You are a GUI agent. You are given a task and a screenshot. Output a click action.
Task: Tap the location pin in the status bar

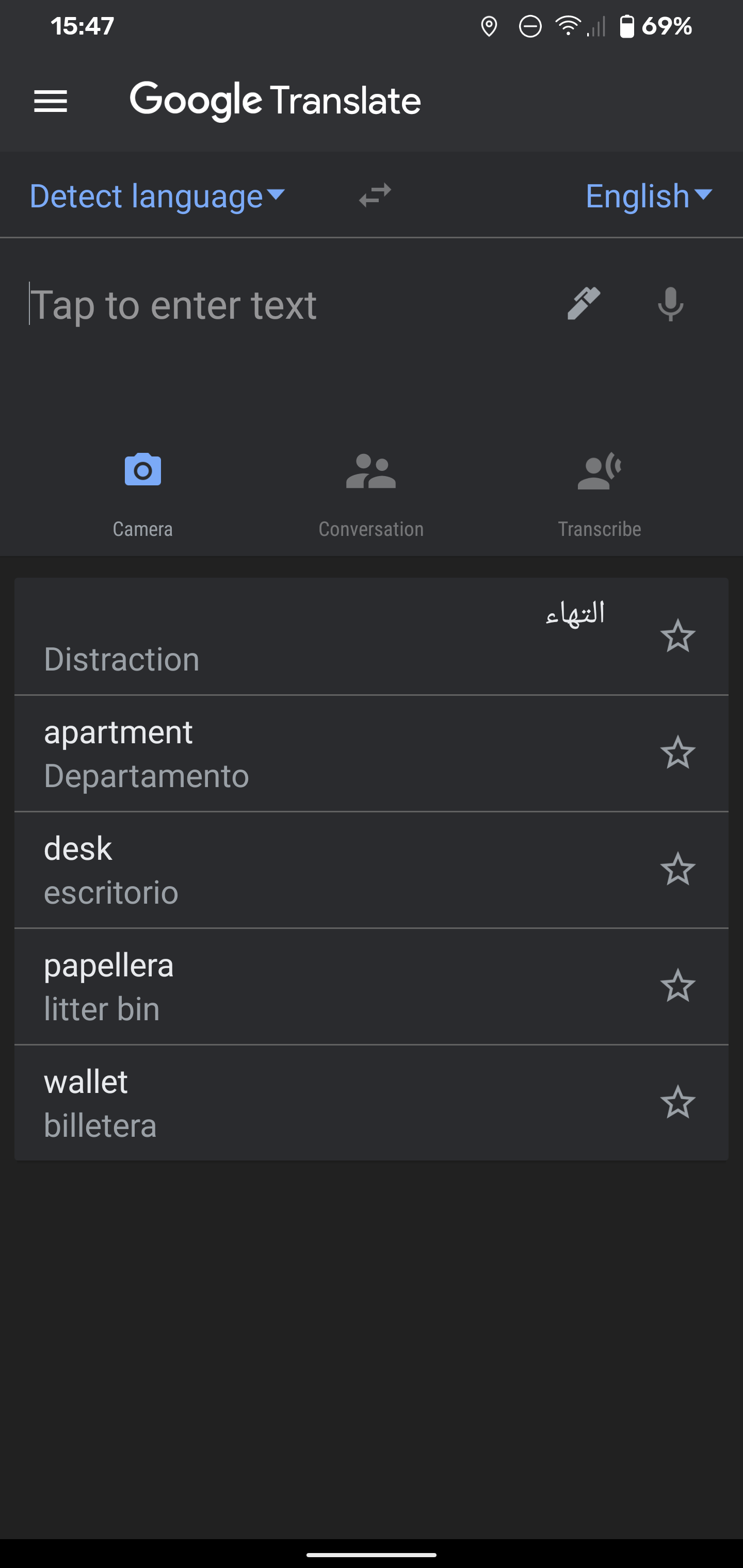pos(490,26)
